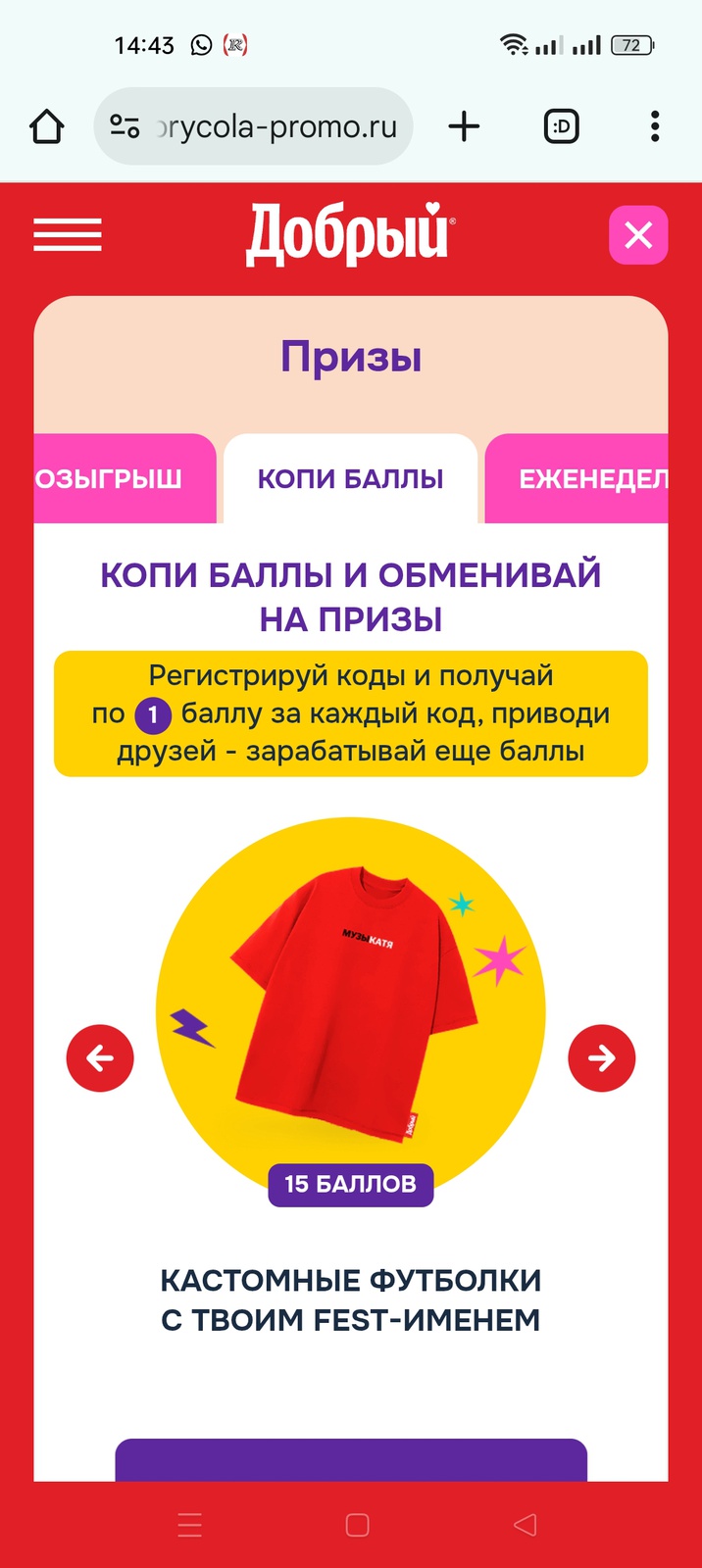Show the next prize
The width and height of the screenshot is (702, 1568).
click(x=602, y=1058)
